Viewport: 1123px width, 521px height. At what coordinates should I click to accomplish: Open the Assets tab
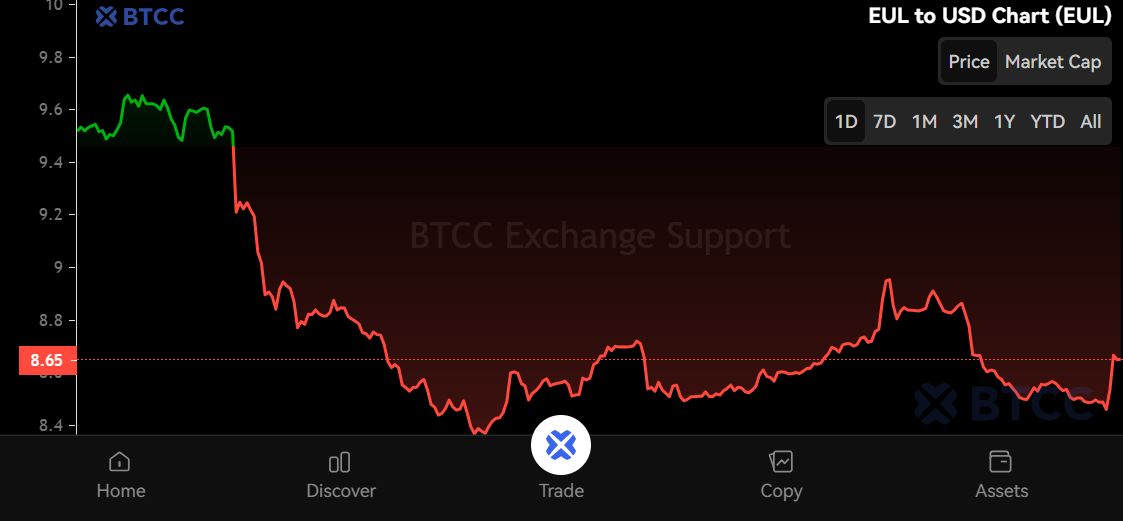point(1001,474)
